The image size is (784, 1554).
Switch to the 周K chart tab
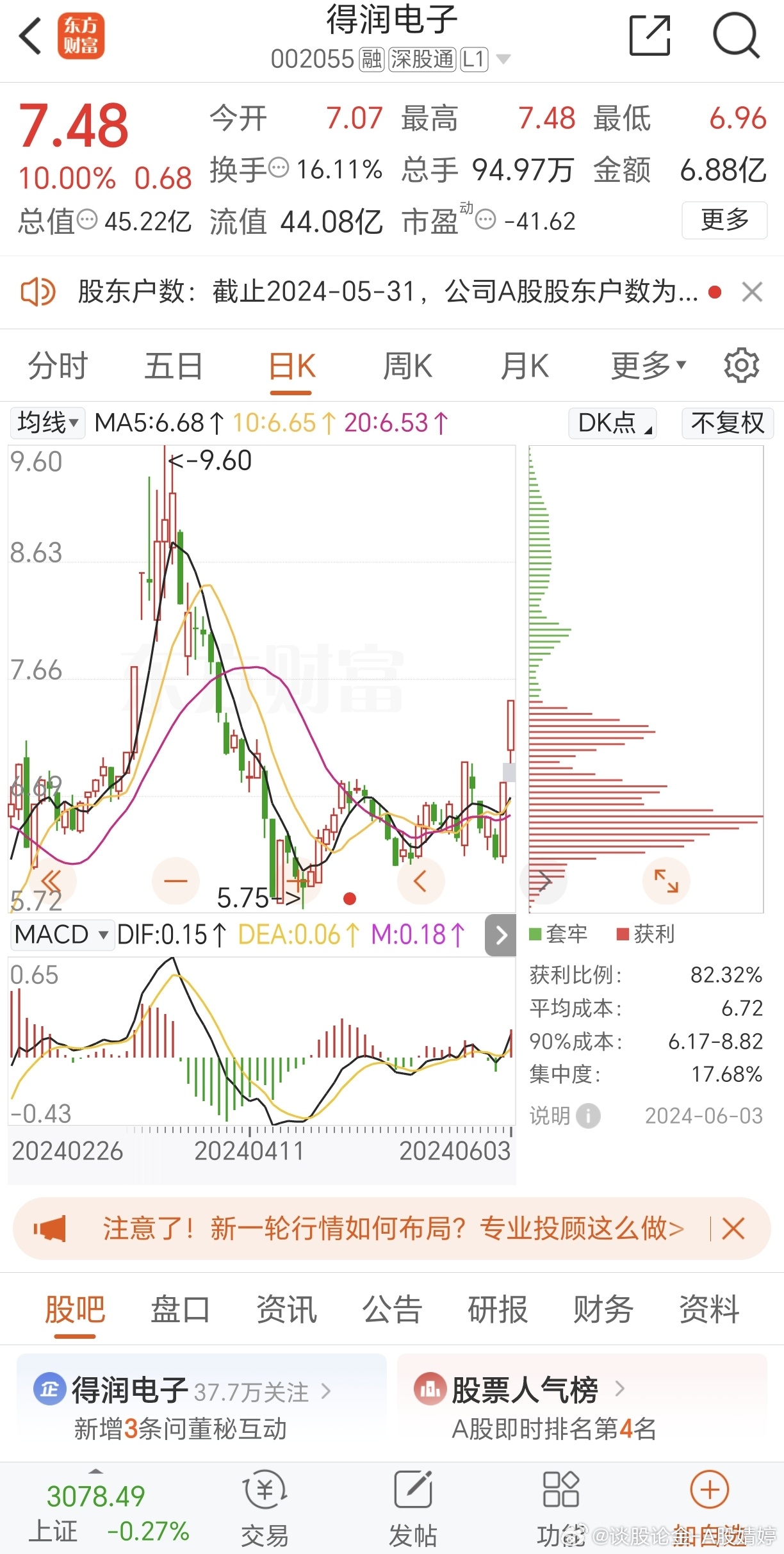(x=407, y=366)
